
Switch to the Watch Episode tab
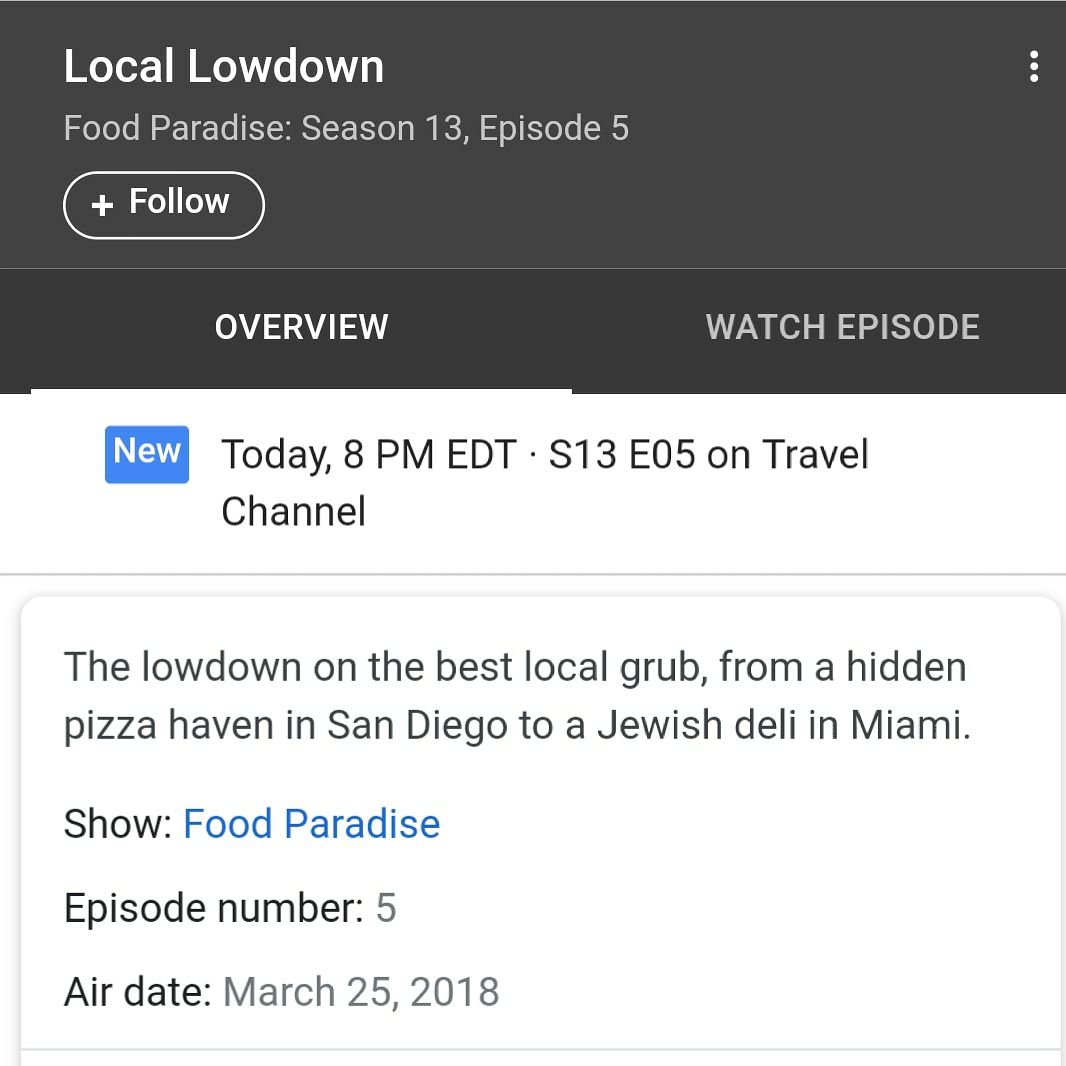pyautogui.click(x=842, y=327)
